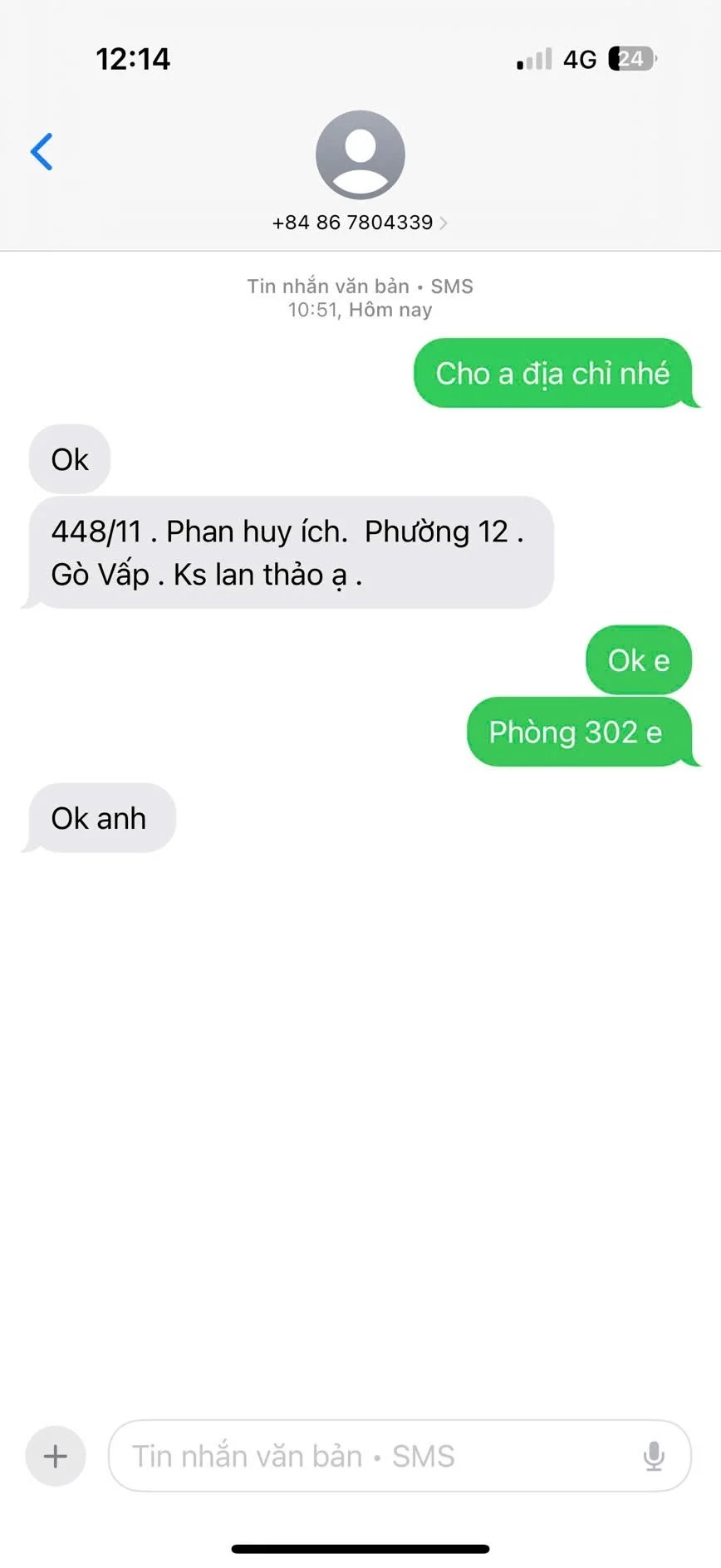
Task: Start voice dictation with the microphone
Action: [x=654, y=1456]
